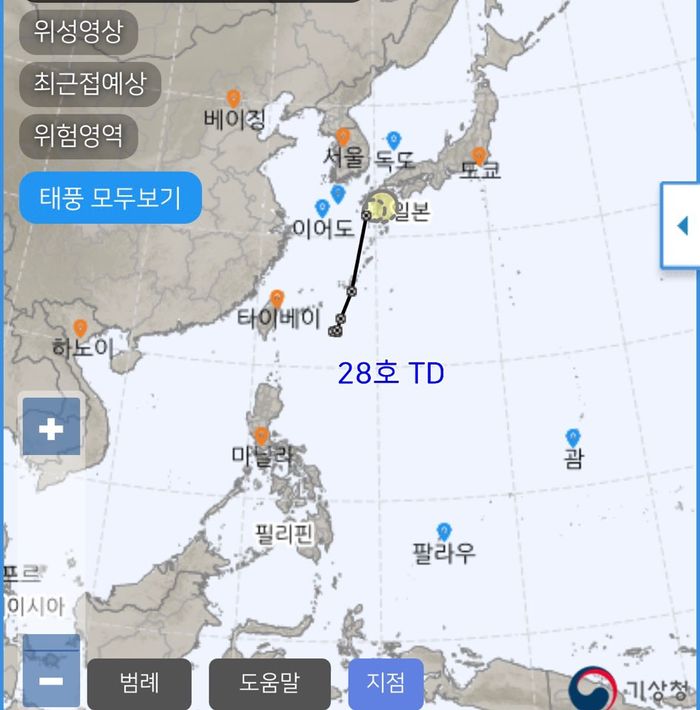Select the 타이베이 location pin
Screen dimensions: 700x710
tap(277, 299)
